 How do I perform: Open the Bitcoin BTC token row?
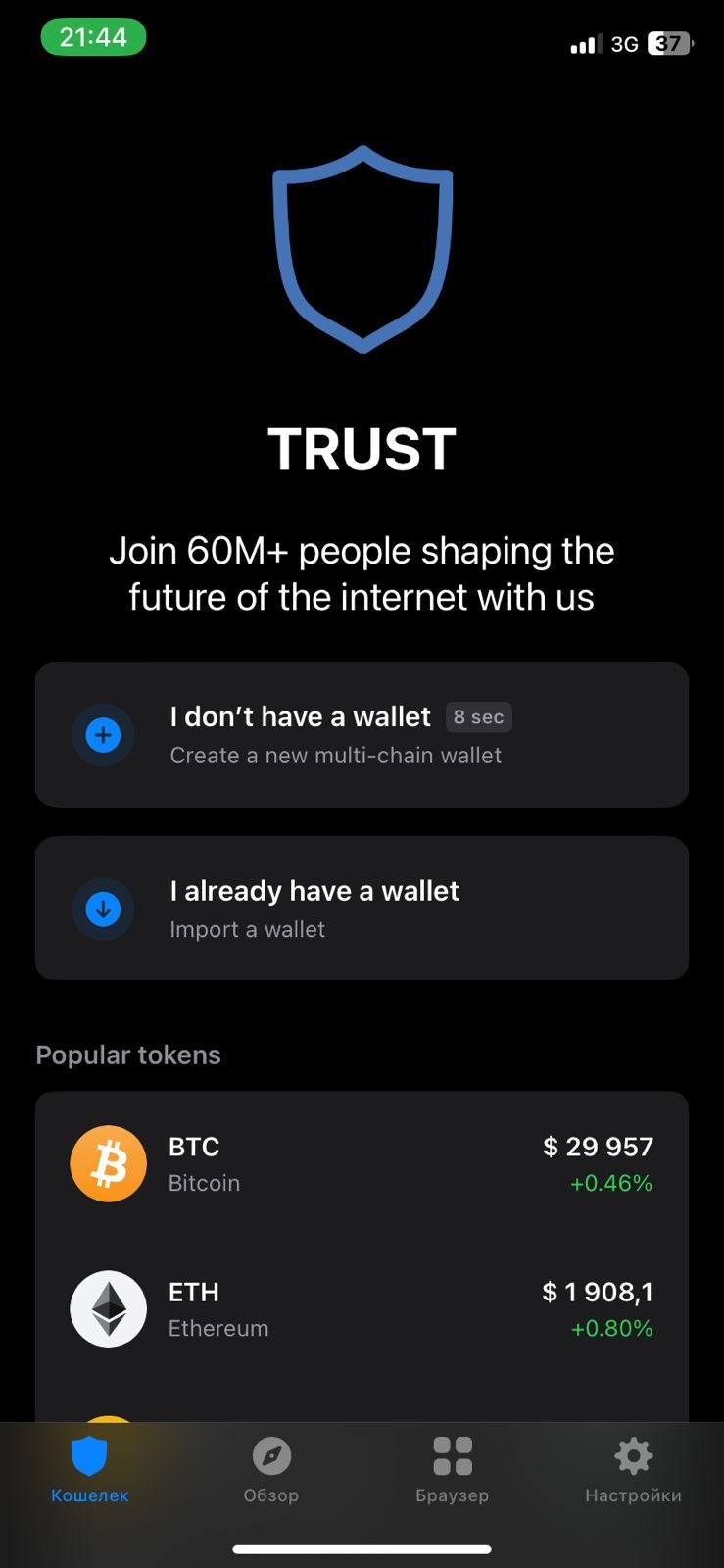pos(362,1163)
